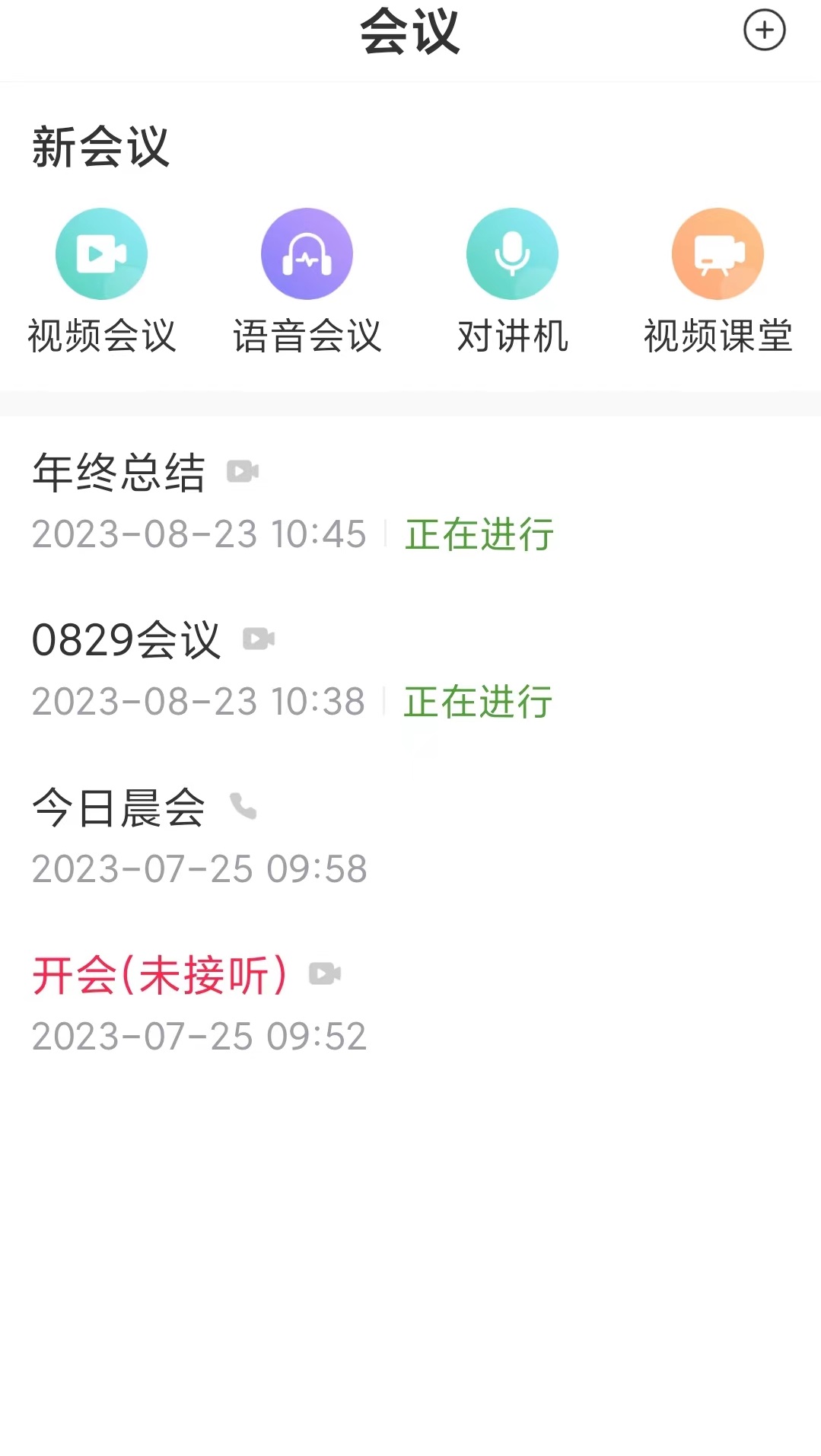Start a new 语音会议
The height and width of the screenshot is (1456, 821).
[x=307, y=254]
